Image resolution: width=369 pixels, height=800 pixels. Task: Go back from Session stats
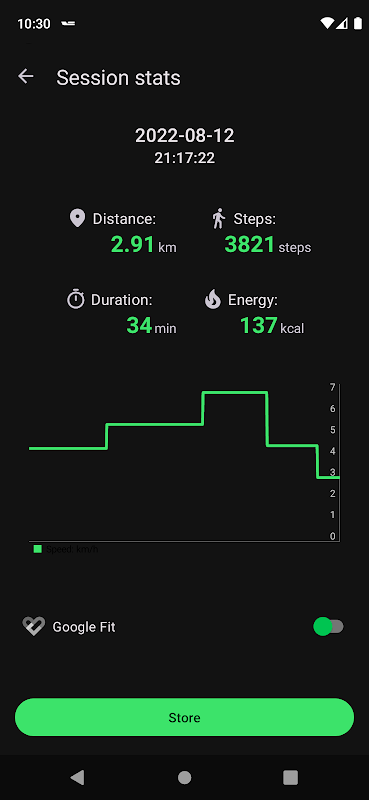tap(26, 77)
